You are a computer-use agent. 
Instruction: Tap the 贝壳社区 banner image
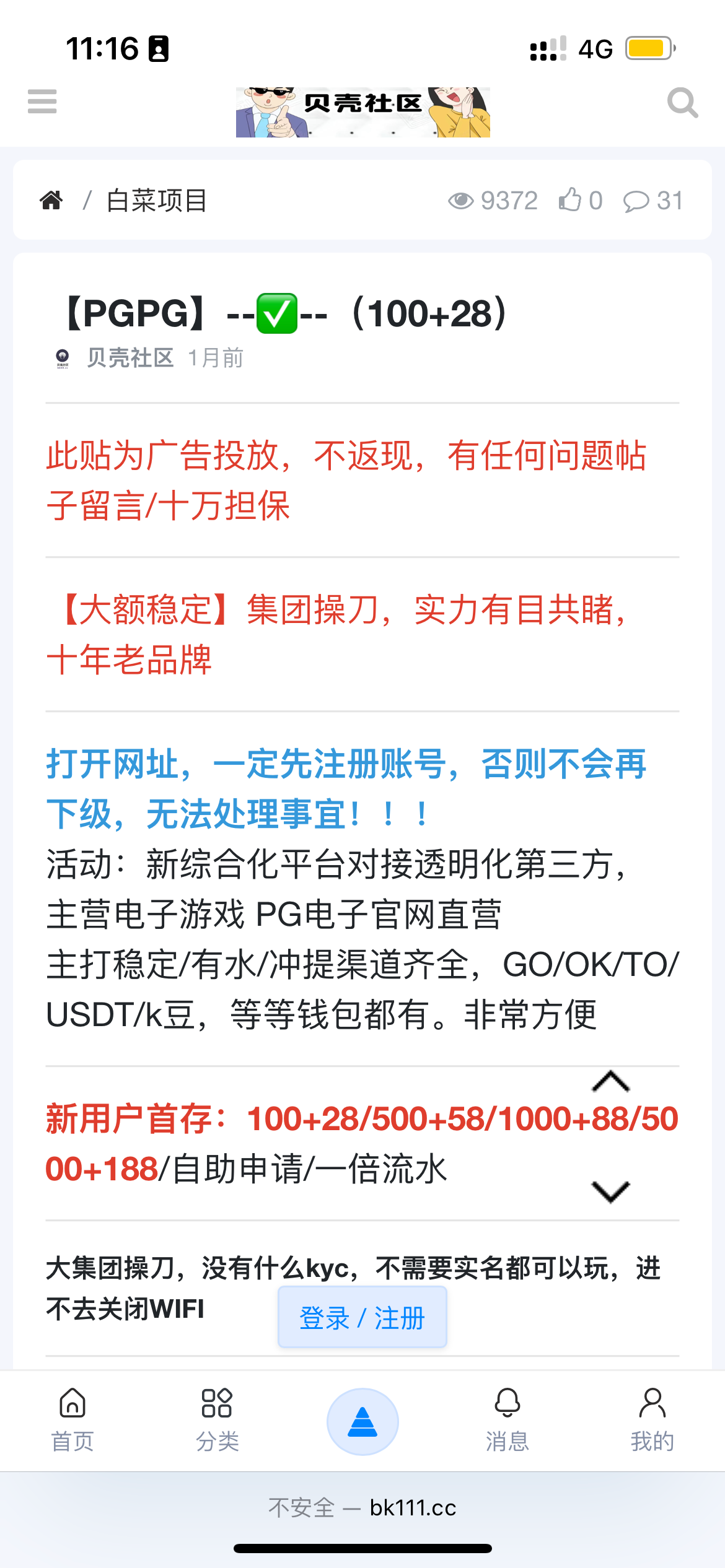pyautogui.click(x=362, y=112)
